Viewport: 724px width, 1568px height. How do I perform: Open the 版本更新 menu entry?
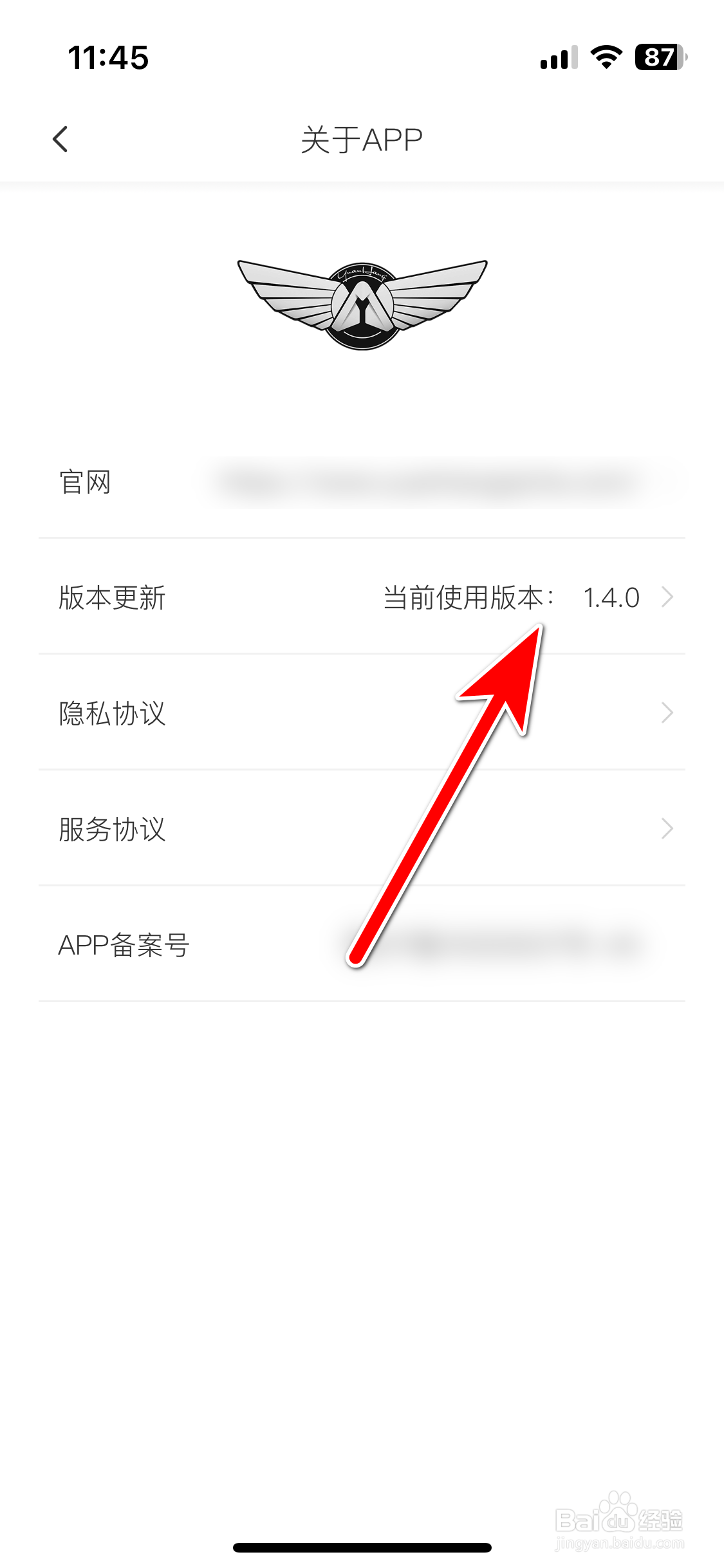[x=114, y=597]
